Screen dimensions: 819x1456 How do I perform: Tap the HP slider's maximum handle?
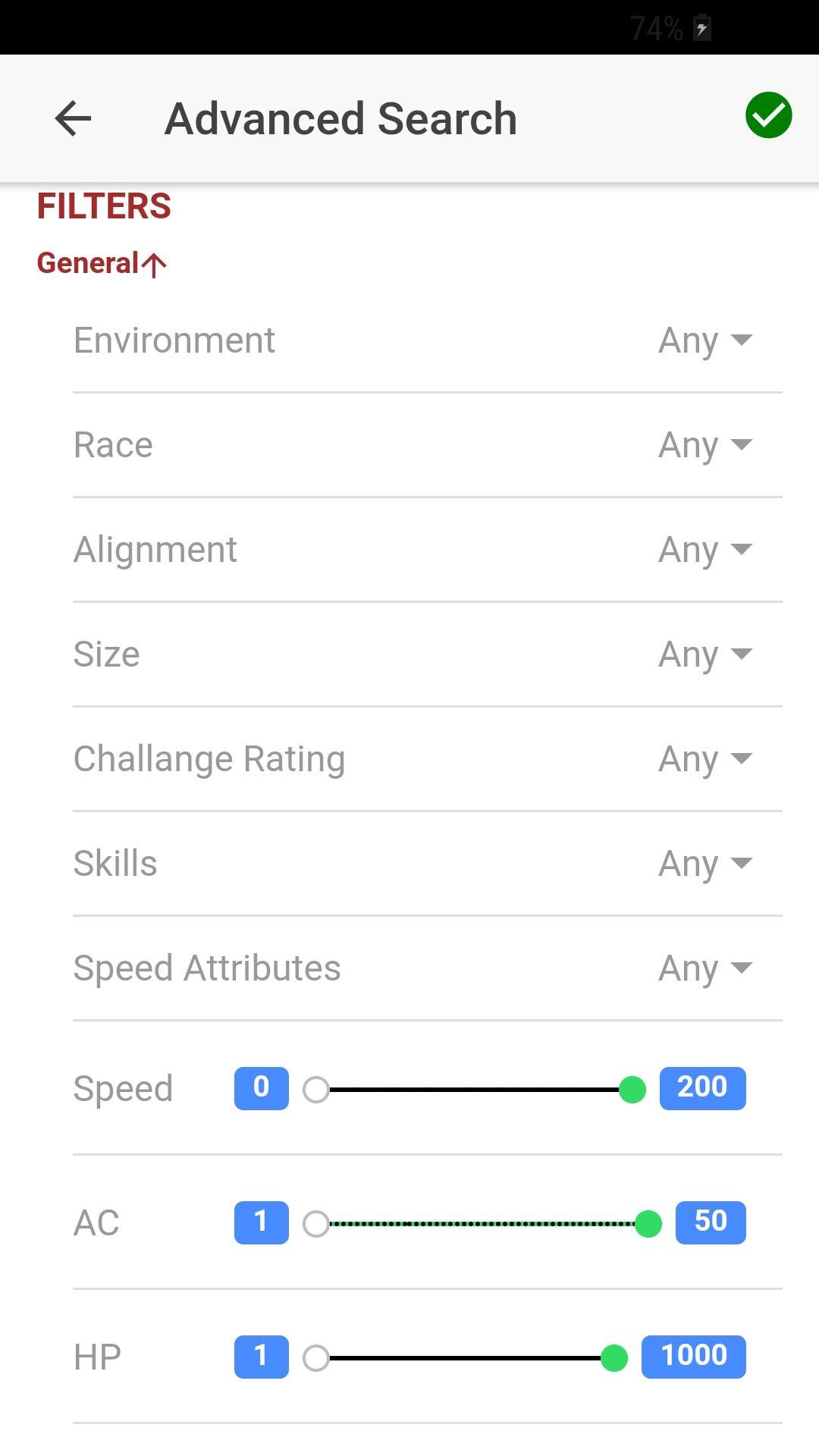click(613, 1358)
